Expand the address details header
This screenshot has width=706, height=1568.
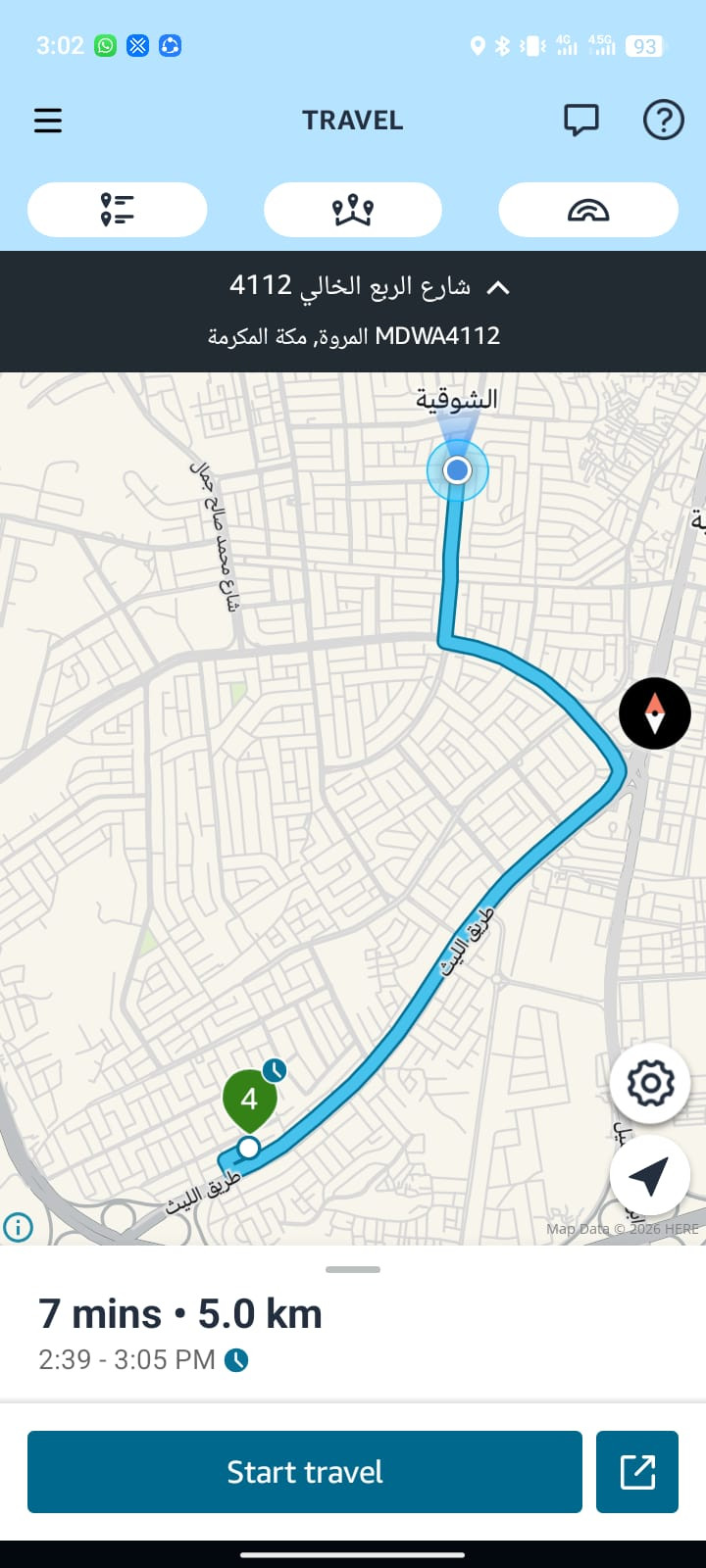(499, 287)
